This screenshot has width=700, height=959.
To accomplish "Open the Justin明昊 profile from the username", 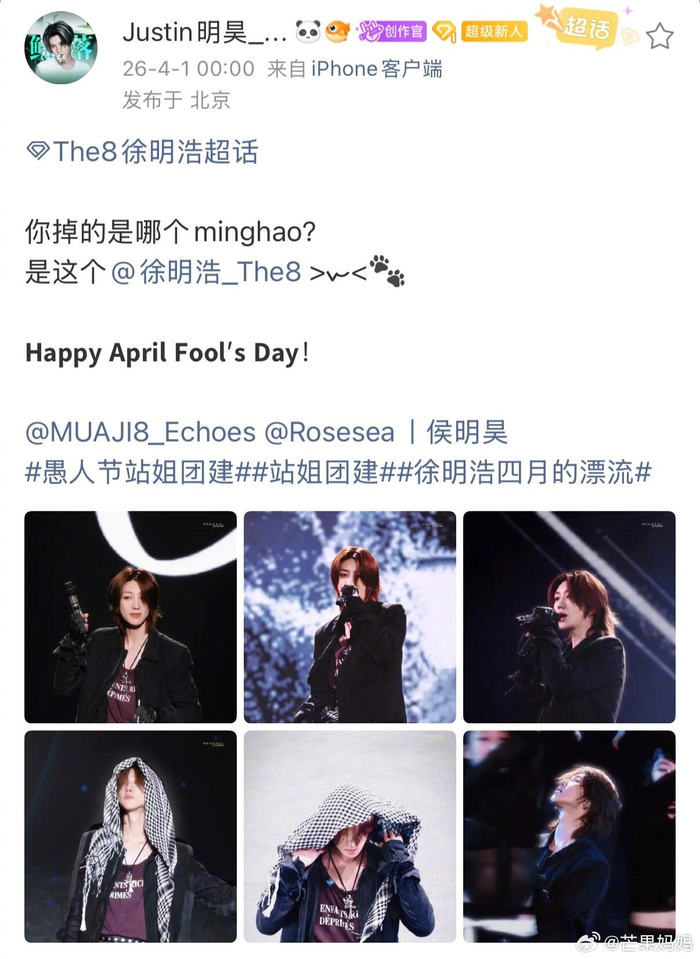I will click(x=205, y=32).
